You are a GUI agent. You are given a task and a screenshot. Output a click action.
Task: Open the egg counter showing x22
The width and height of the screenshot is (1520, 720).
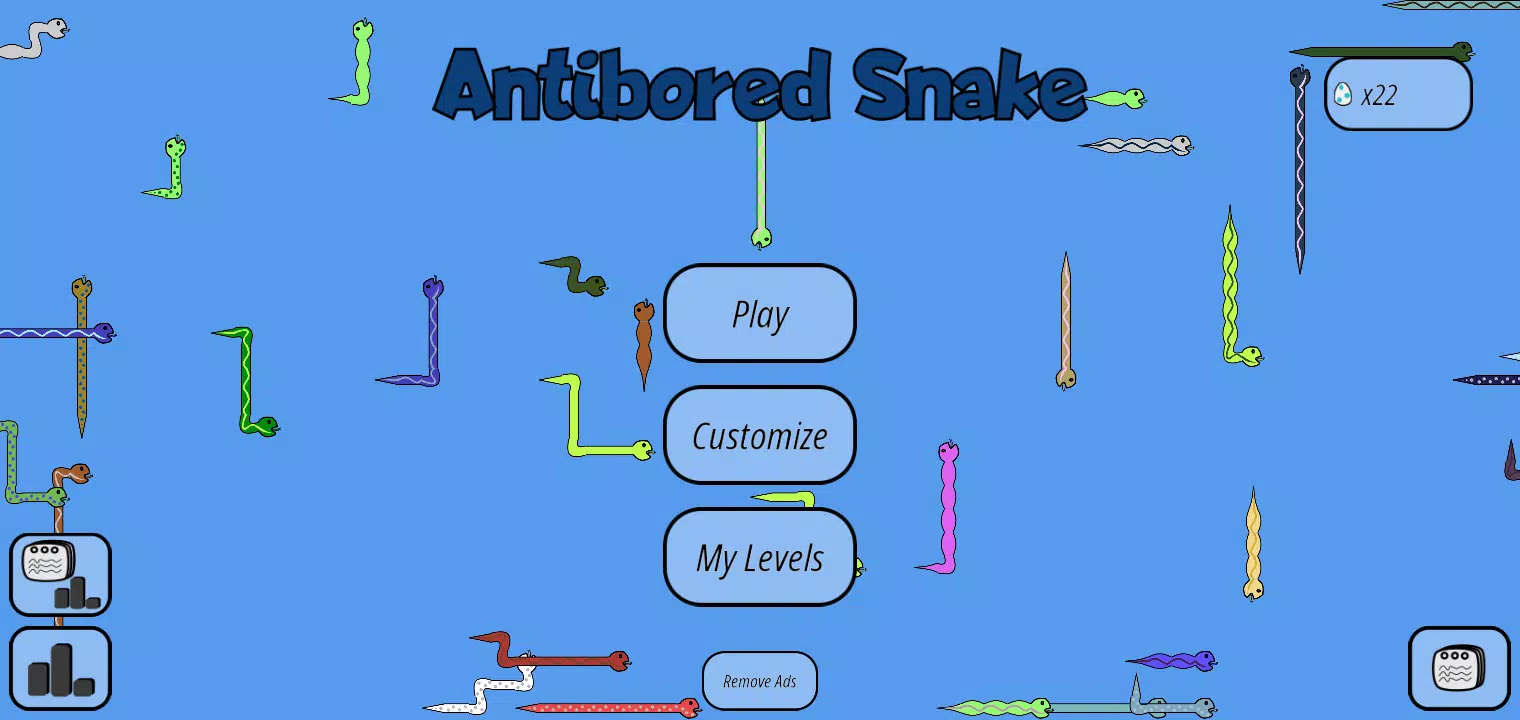tap(1398, 95)
